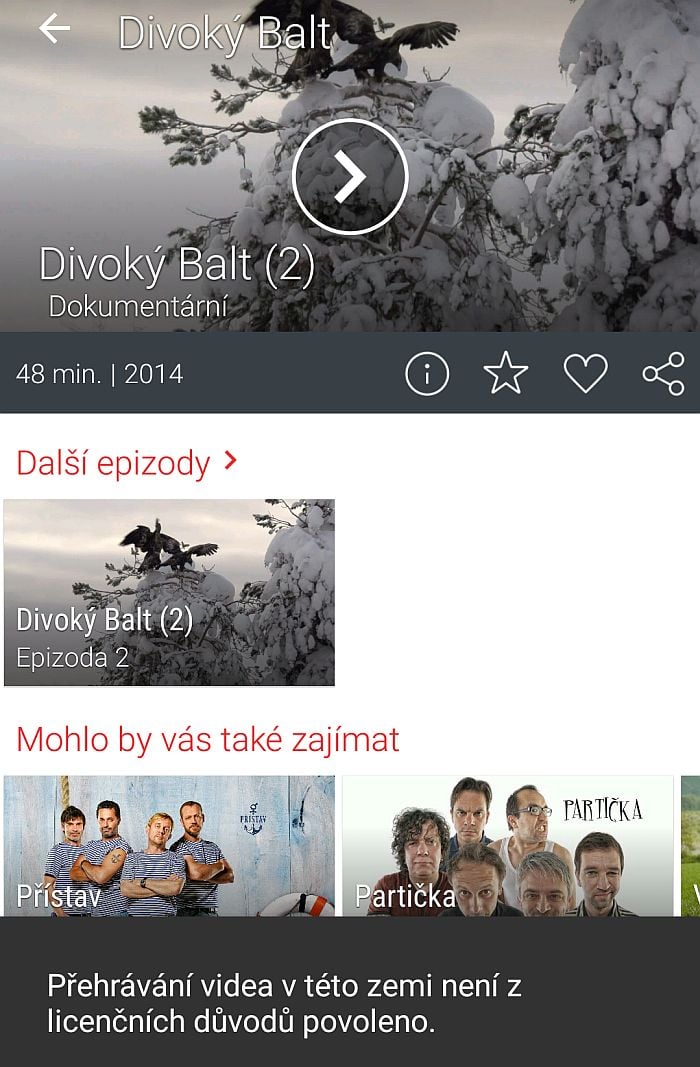Go back using the arrow icon
Viewport: 700px width, 1067px height.
[54, 29]
